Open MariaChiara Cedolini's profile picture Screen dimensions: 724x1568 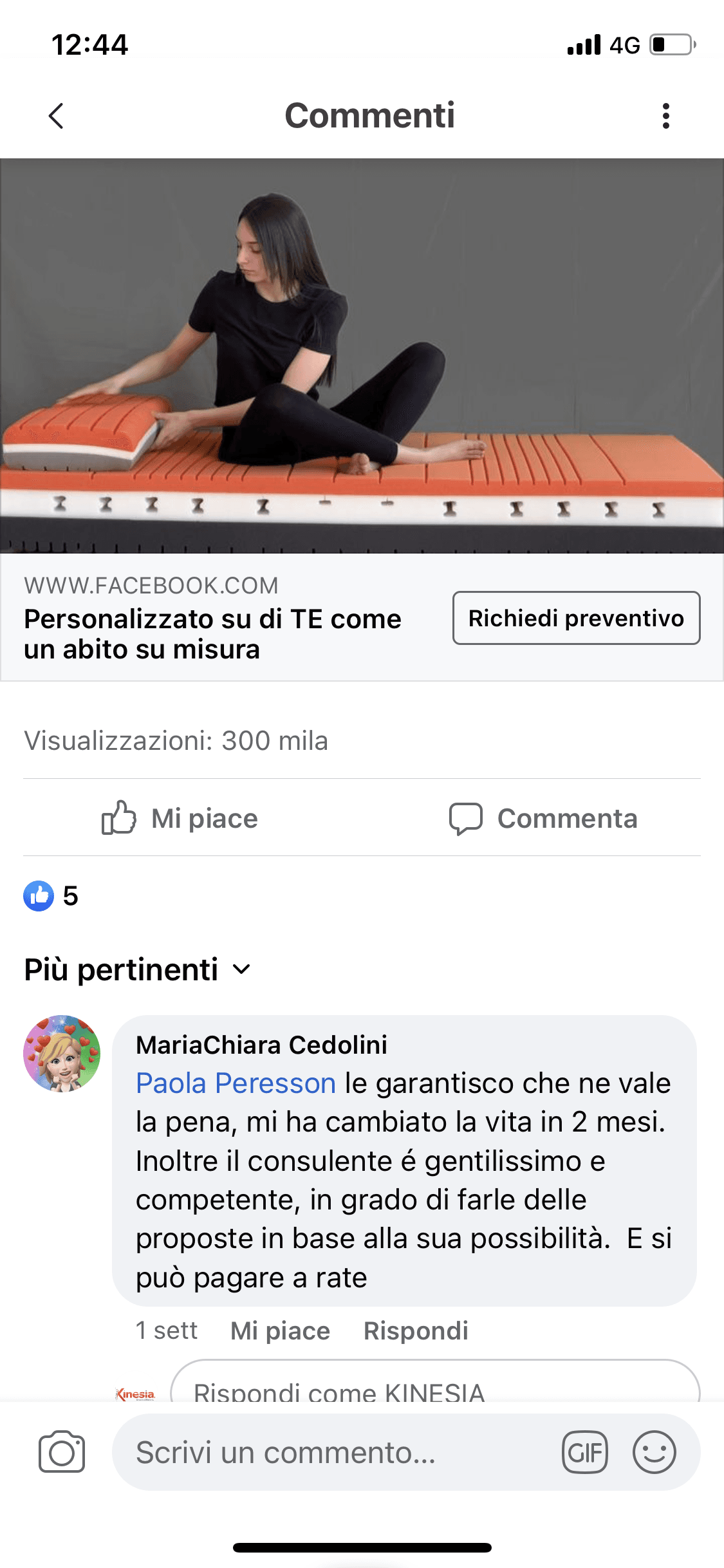coord(62,1054)
